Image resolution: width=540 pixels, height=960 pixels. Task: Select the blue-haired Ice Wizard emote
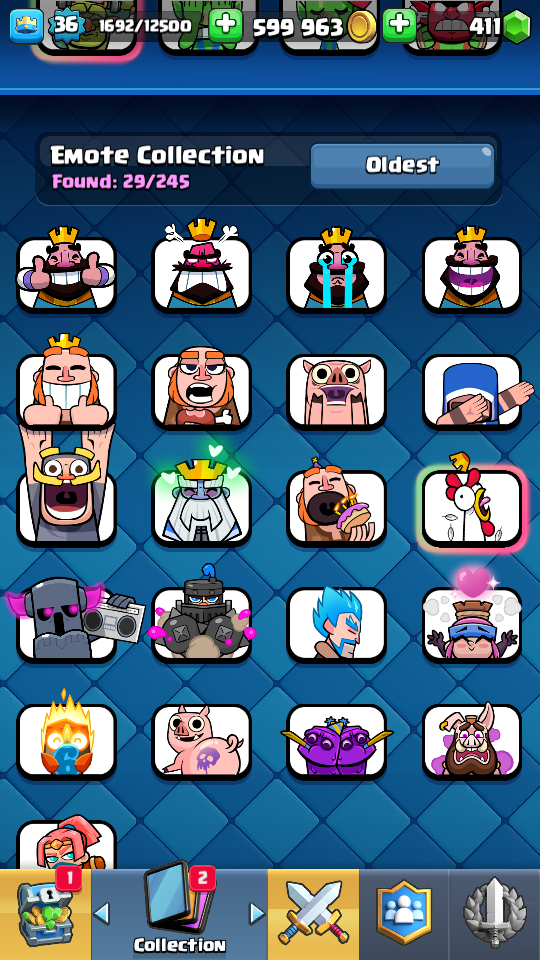(x=336, y=623)
